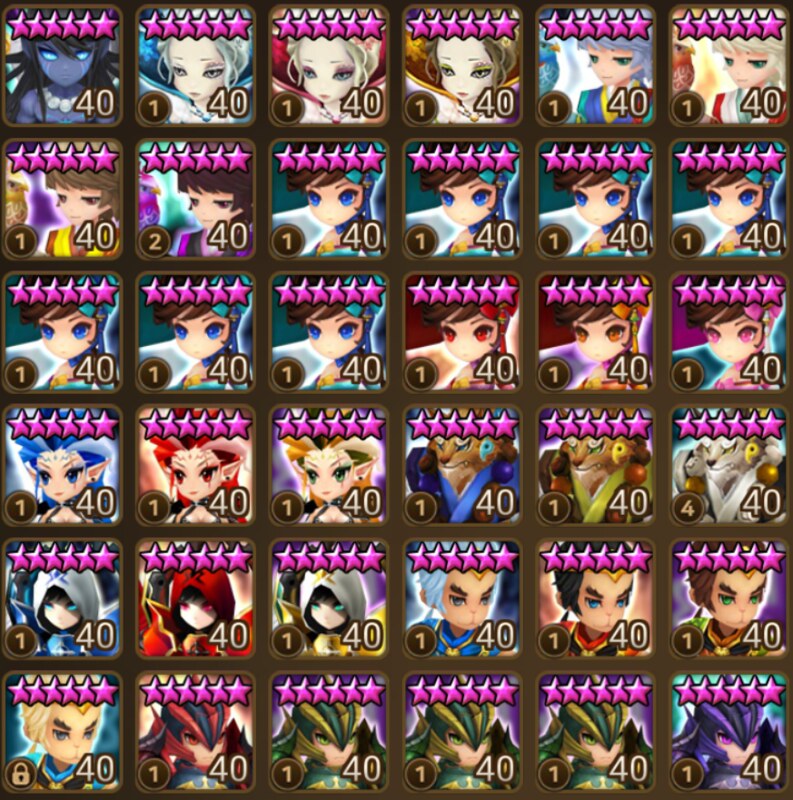
Task: Select the locked blond-haired monster tile
Action: (62, 731)
